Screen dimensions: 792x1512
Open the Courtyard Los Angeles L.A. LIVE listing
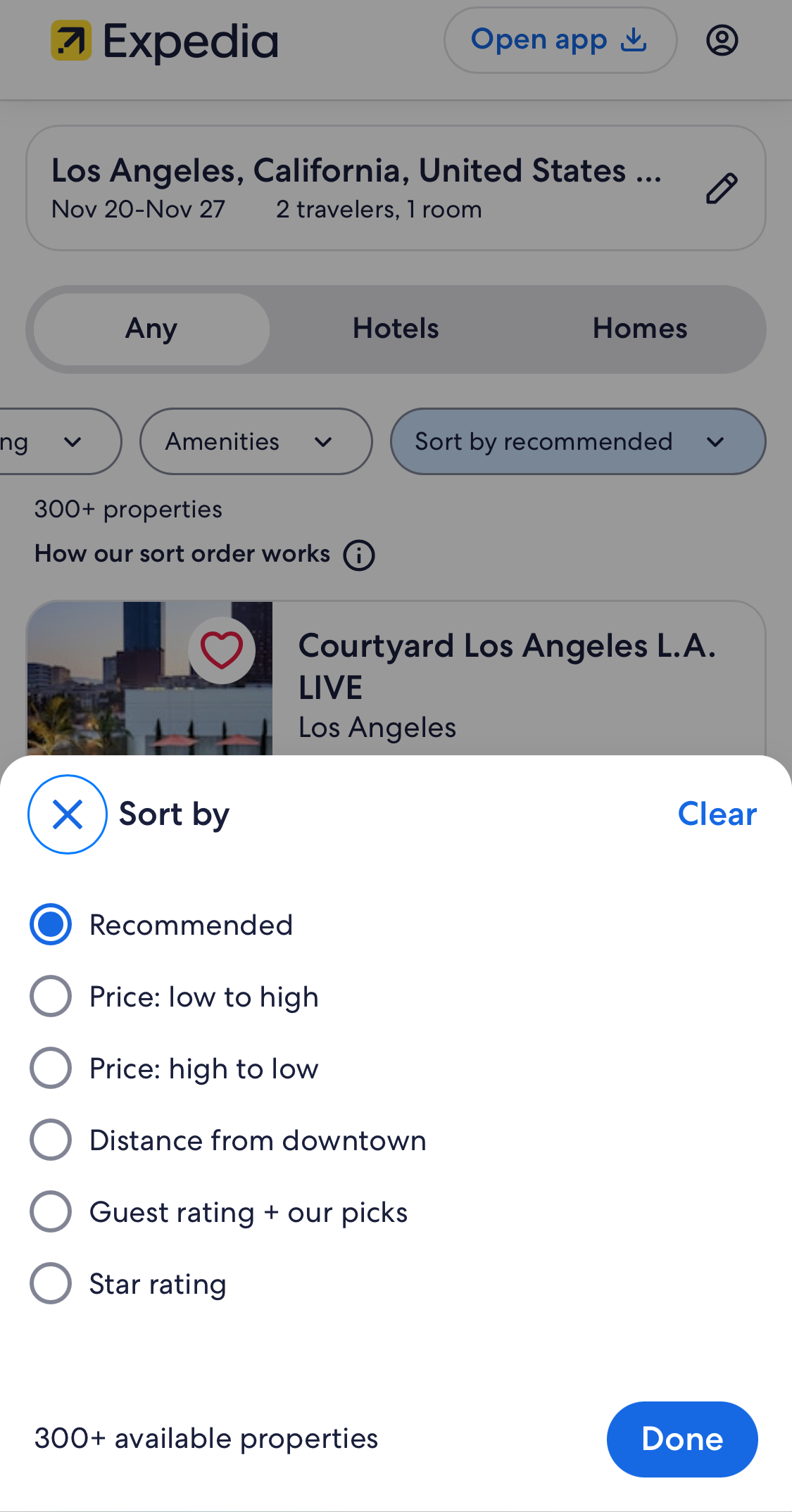508,665
